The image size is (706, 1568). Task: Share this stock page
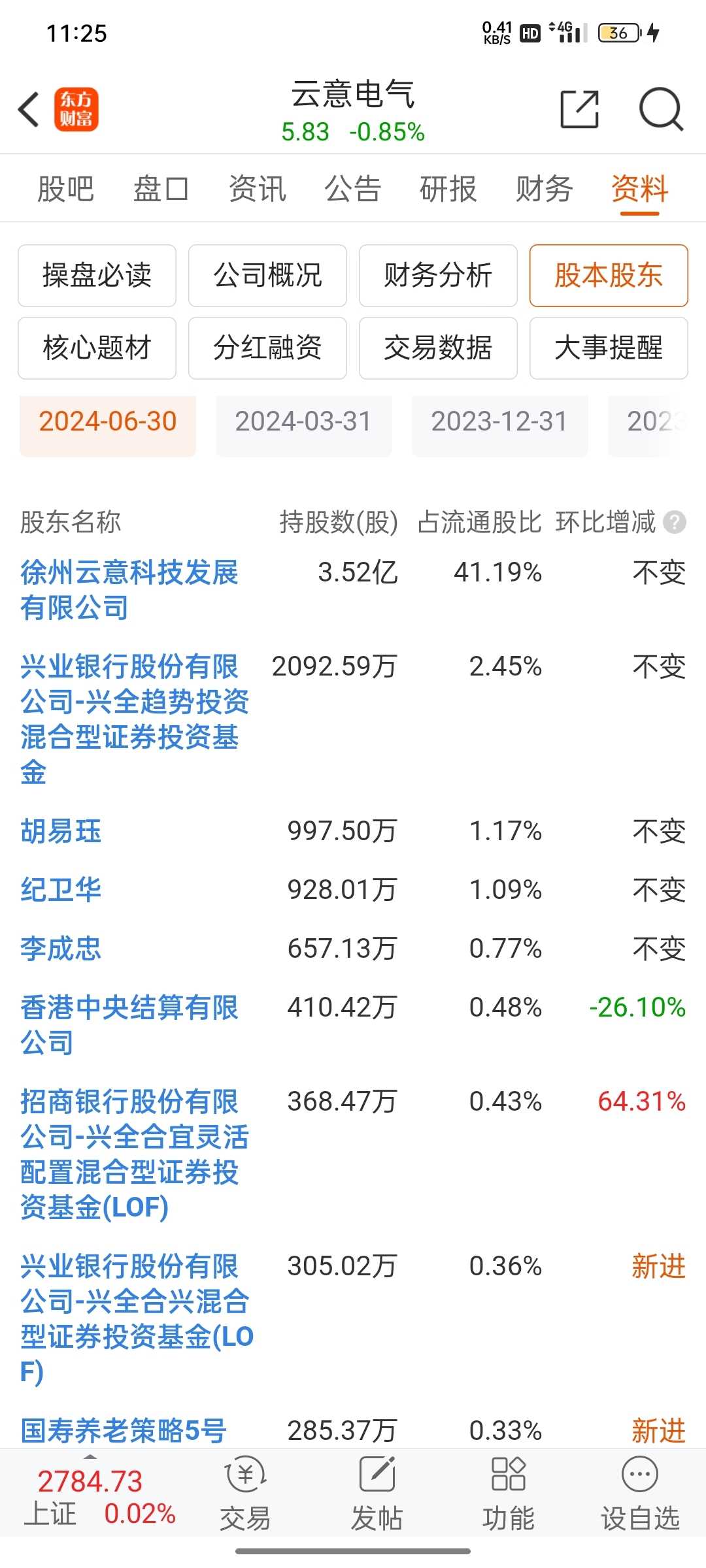pyautogui.click(x=580, y=109)
